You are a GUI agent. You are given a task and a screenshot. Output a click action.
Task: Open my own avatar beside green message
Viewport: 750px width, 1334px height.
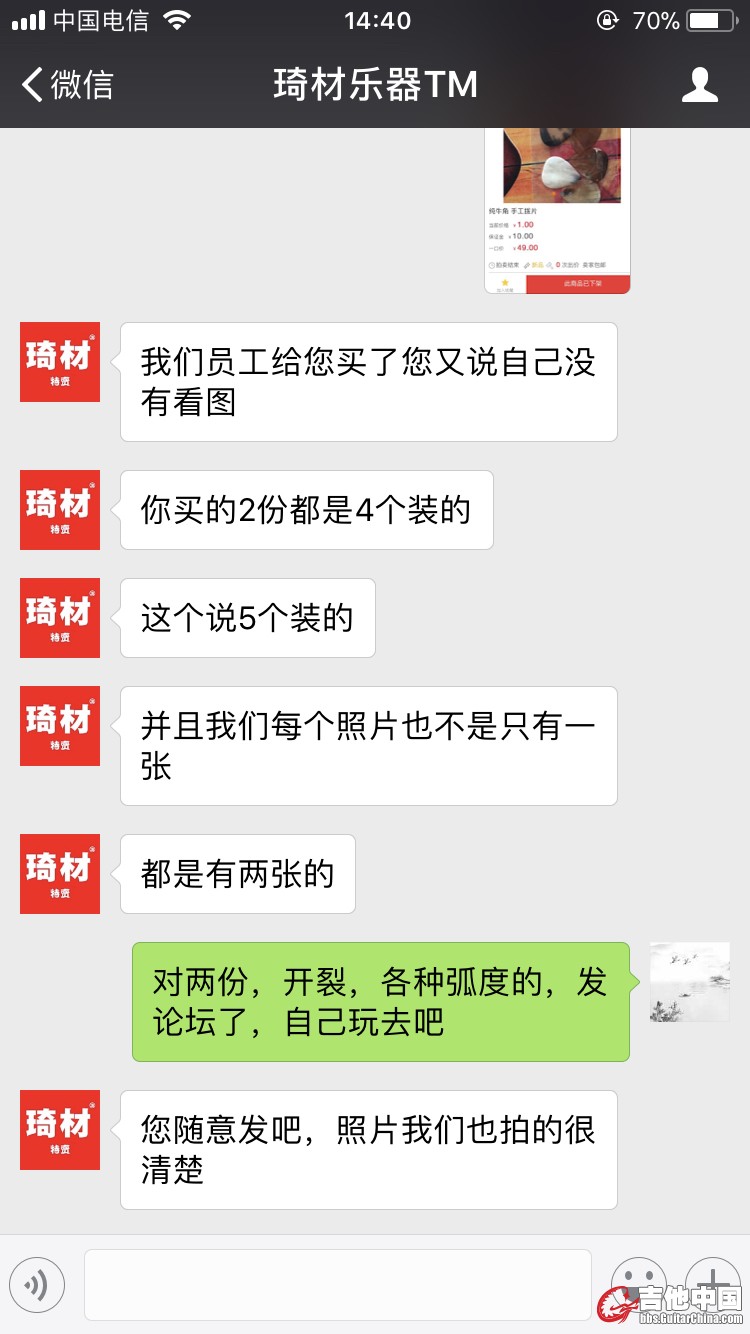click(x=689, y=982)
